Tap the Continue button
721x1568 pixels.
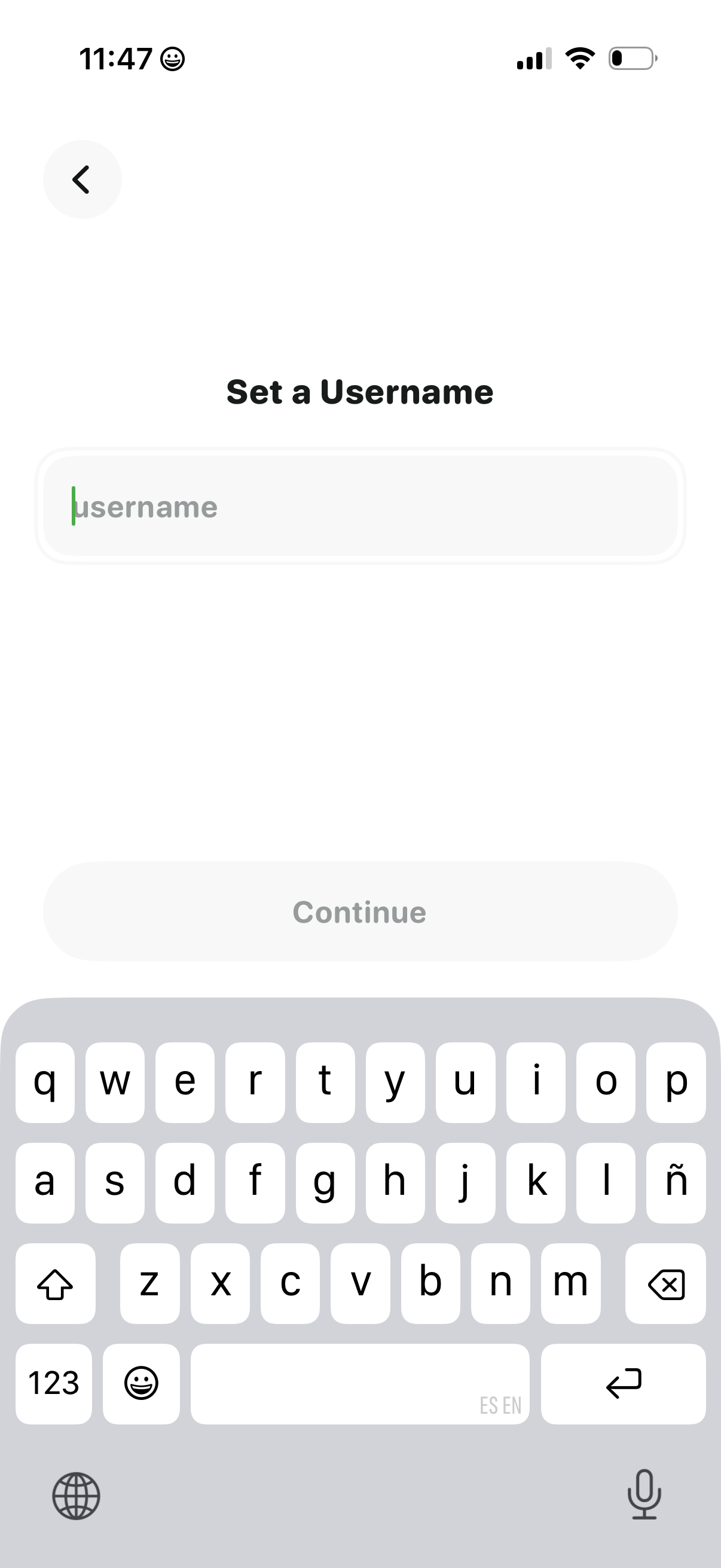coord(360,911)
